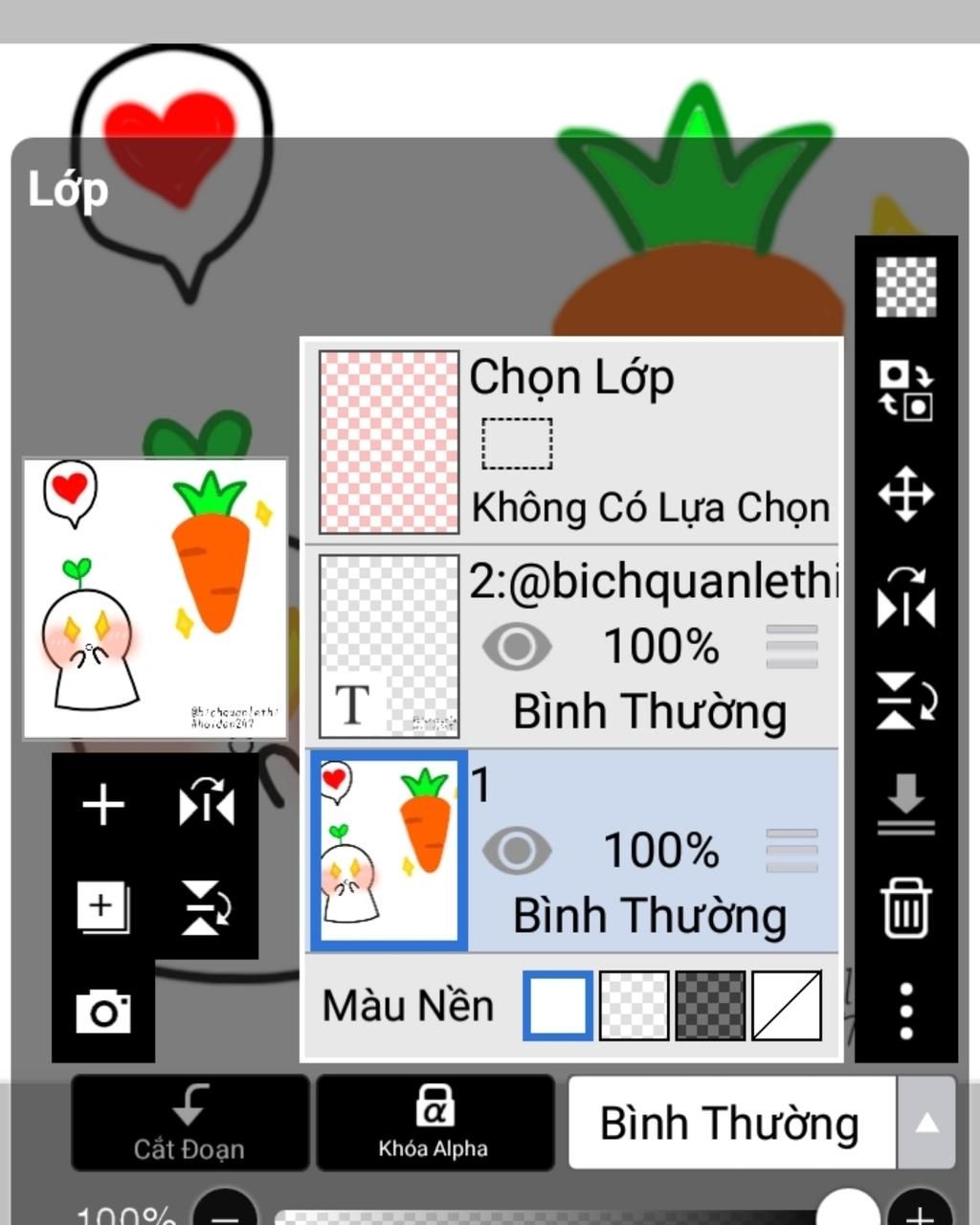Toggle visibility of layer 1
This screenshot has width=980, height=1225.
click(x=517, y=850)
